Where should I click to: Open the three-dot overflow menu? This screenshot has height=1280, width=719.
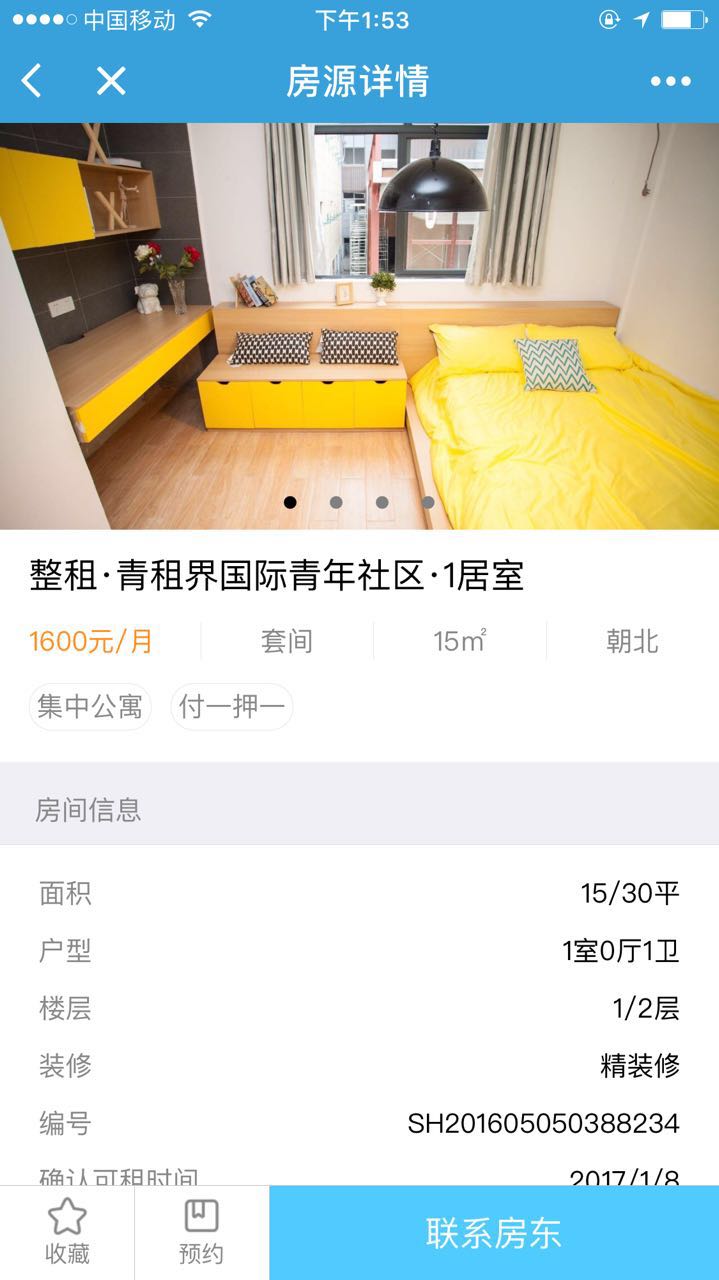click(670, 82)
